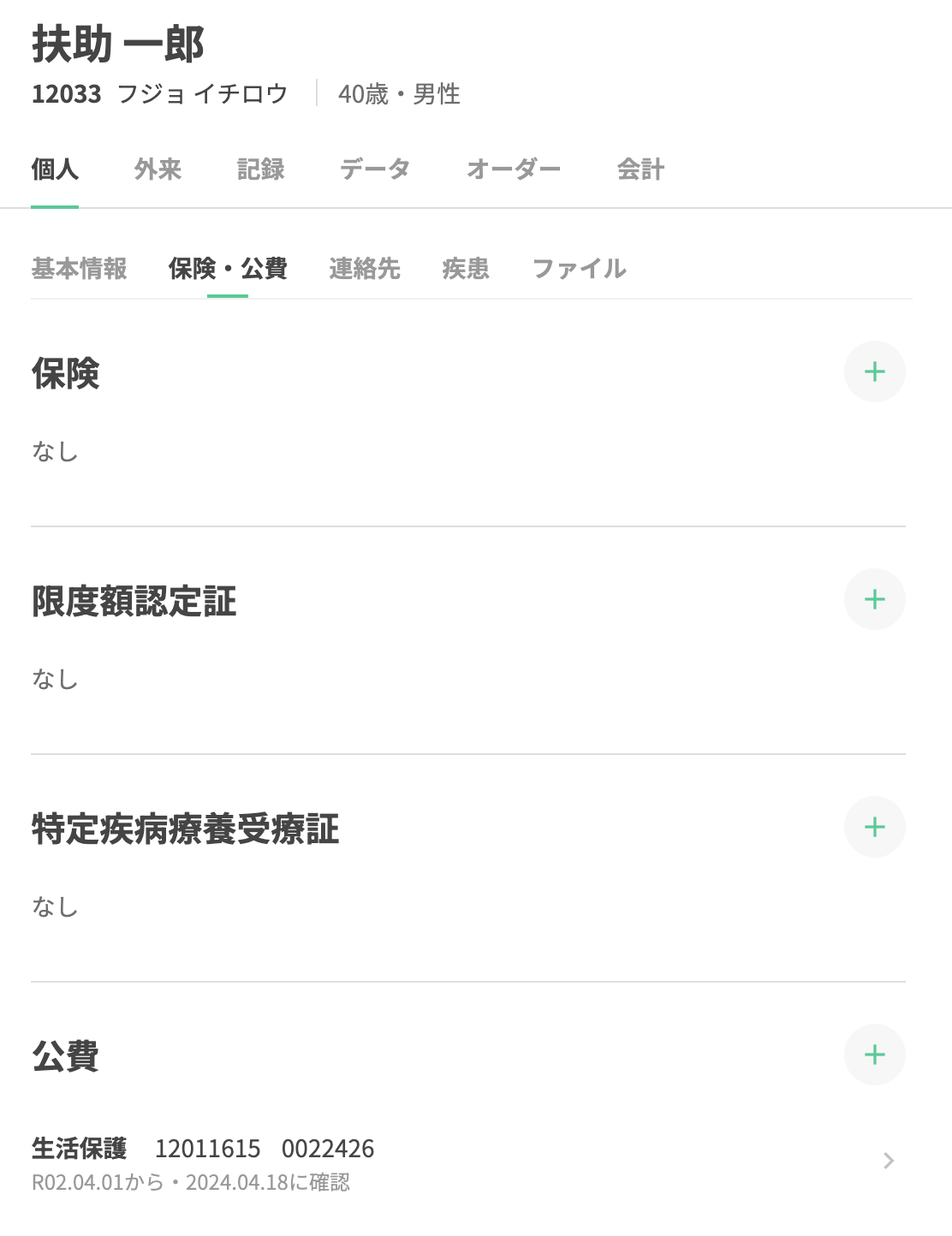Image resolution: width=952 pixels, height=1236 pixels.
Task: Add a 限度額認定証 entry
Action: 874,599
